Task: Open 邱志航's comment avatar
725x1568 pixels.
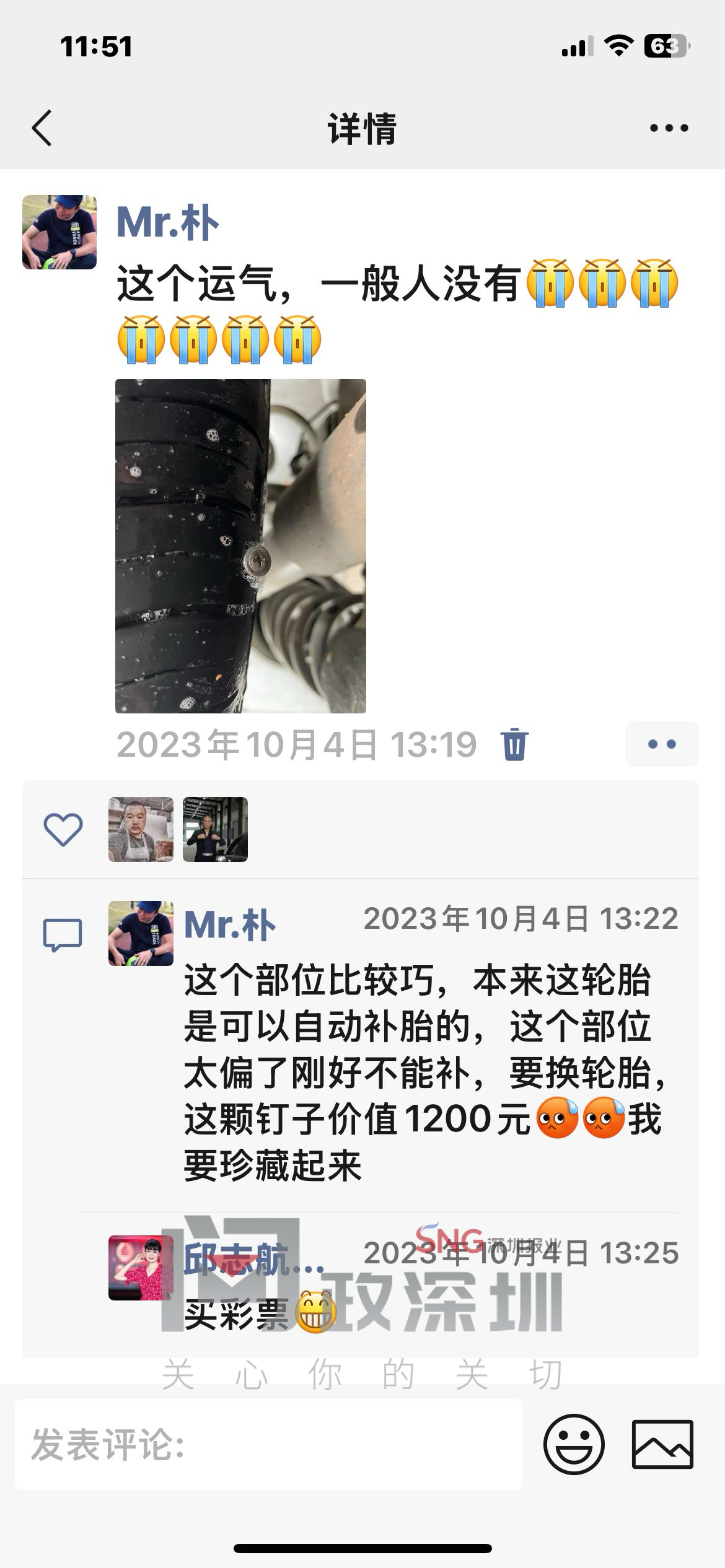Action: click(x=141, y=1268)
